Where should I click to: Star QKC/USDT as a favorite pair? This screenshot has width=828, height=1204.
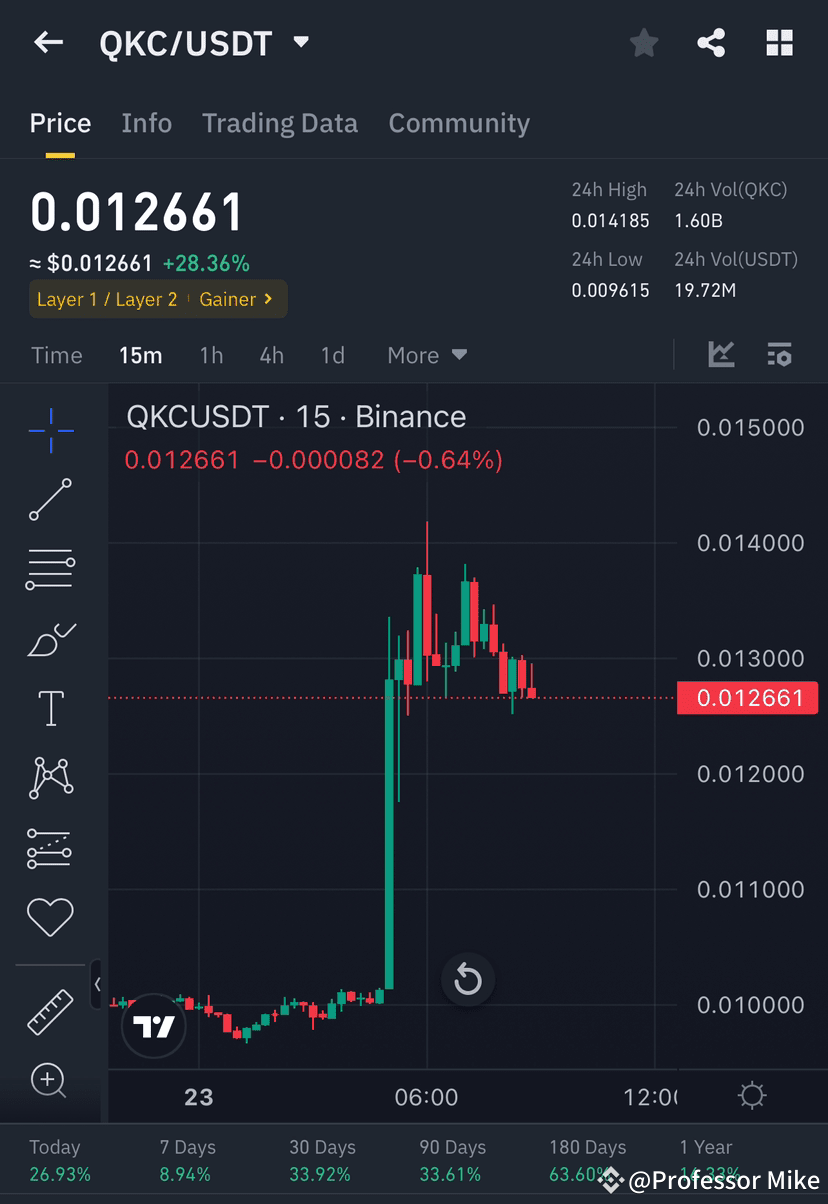[x=643, y=42]
